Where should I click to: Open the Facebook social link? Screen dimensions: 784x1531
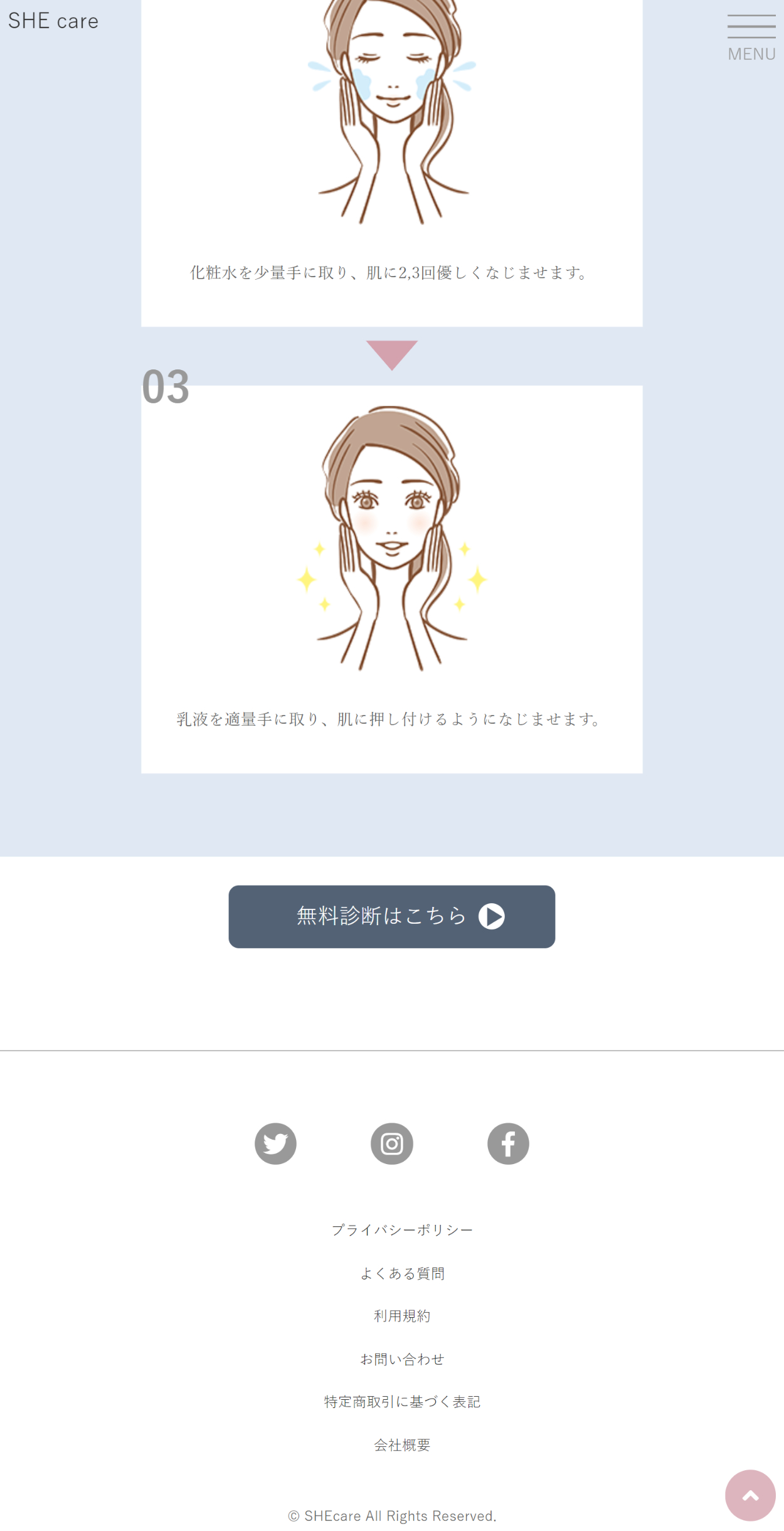pos(508,1143)
